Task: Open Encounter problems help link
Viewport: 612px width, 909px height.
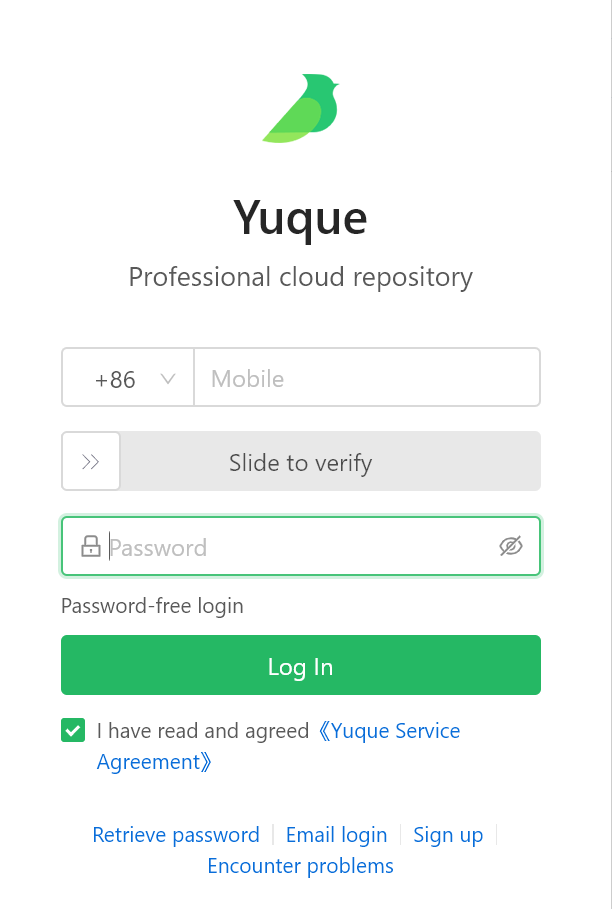Action: pos(300,866)
